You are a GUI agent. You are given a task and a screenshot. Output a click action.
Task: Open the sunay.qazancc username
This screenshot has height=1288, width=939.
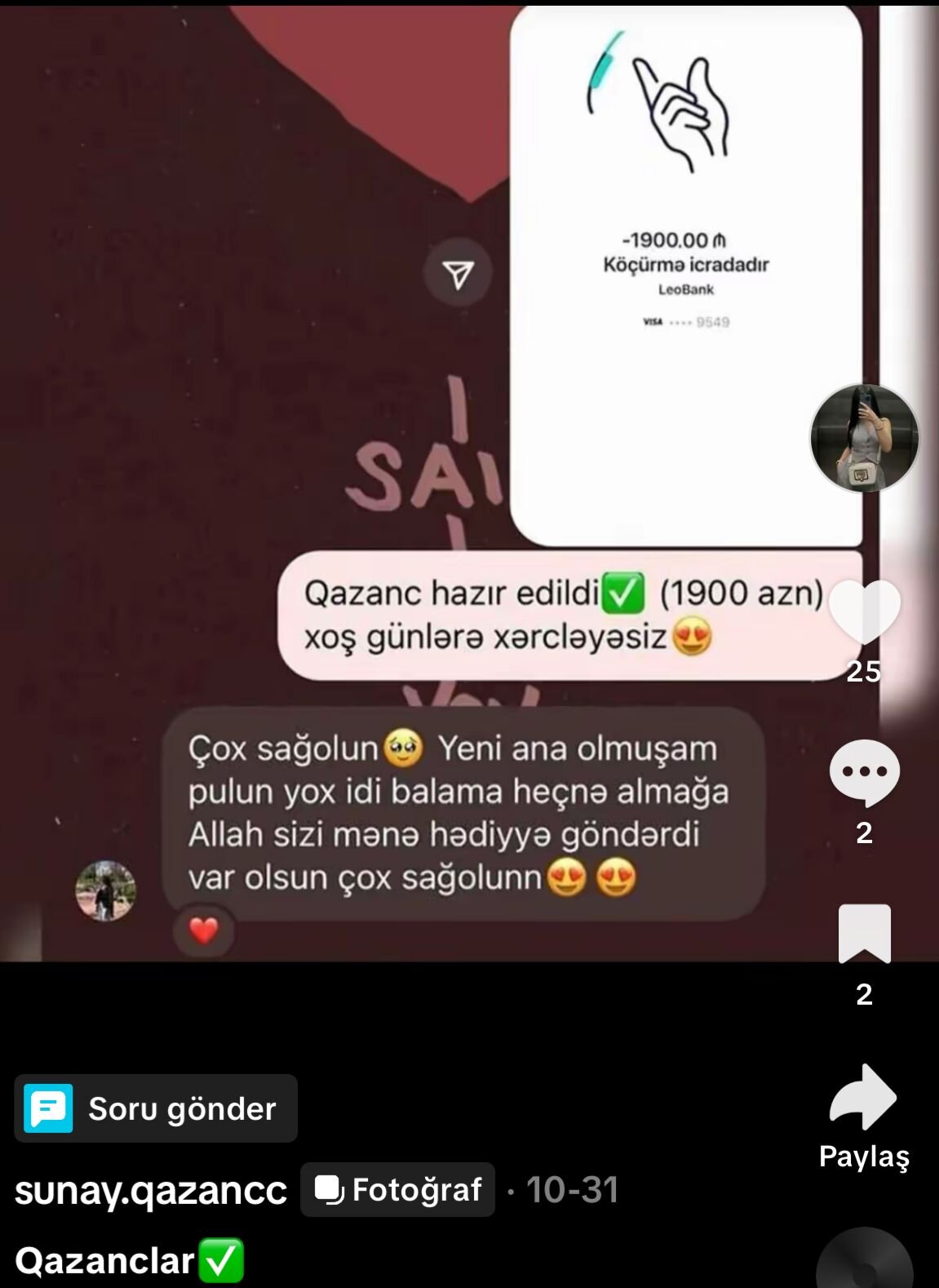[151, 1190]
